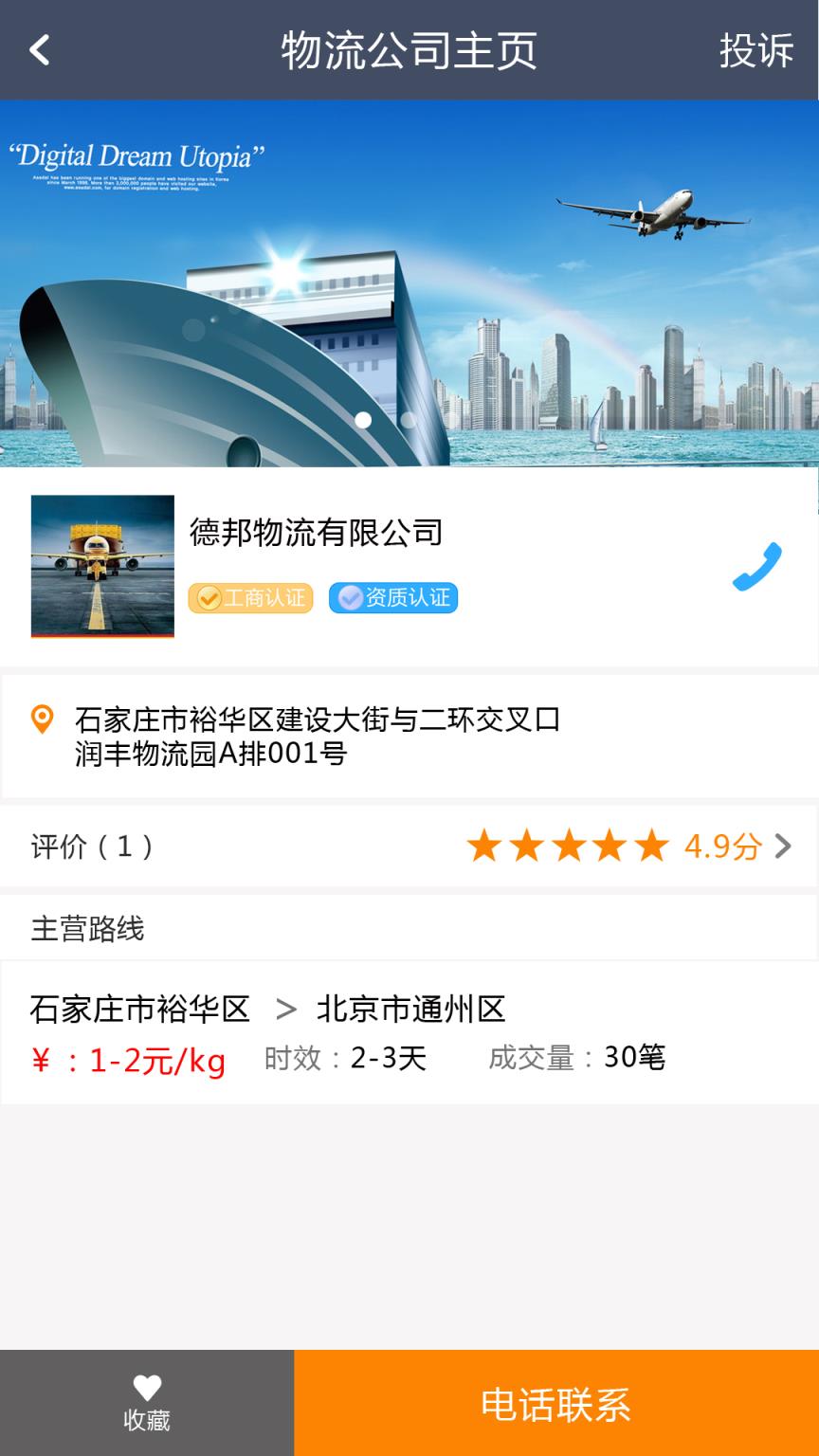Tap the orange location pin icon
Viewport: 819px width, 1456px height.
click(40, 719)
